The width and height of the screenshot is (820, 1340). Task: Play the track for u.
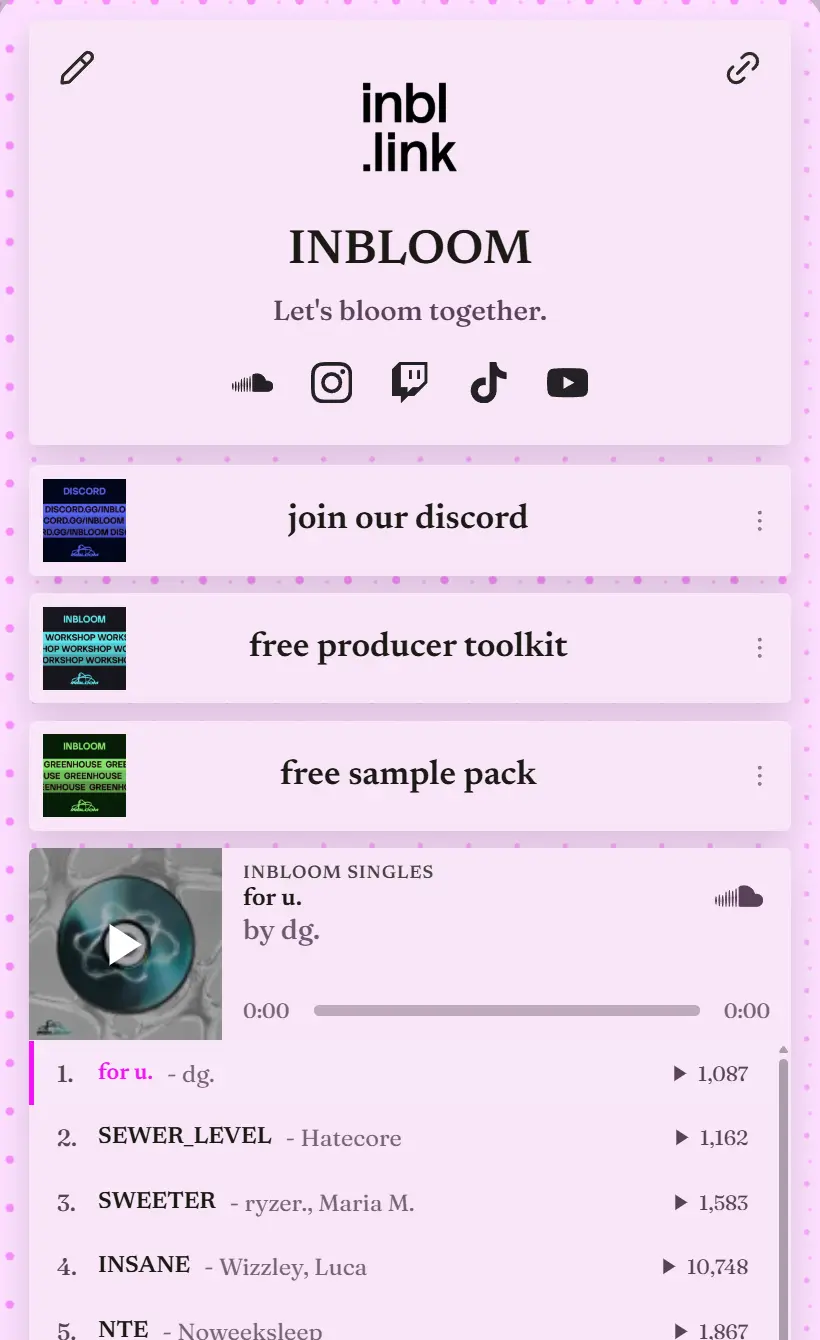[x=125, y=944]
